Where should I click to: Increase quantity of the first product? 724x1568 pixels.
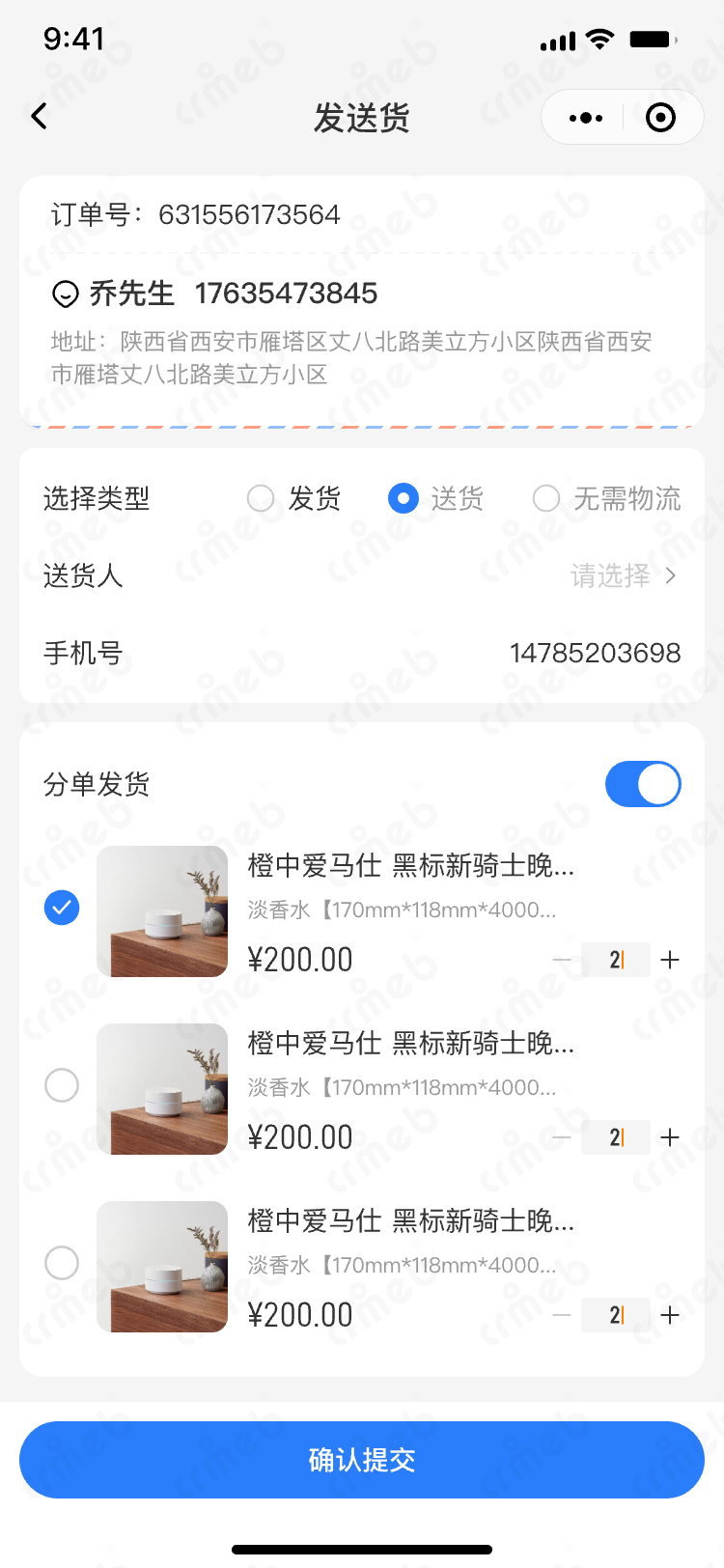(670, 960)
